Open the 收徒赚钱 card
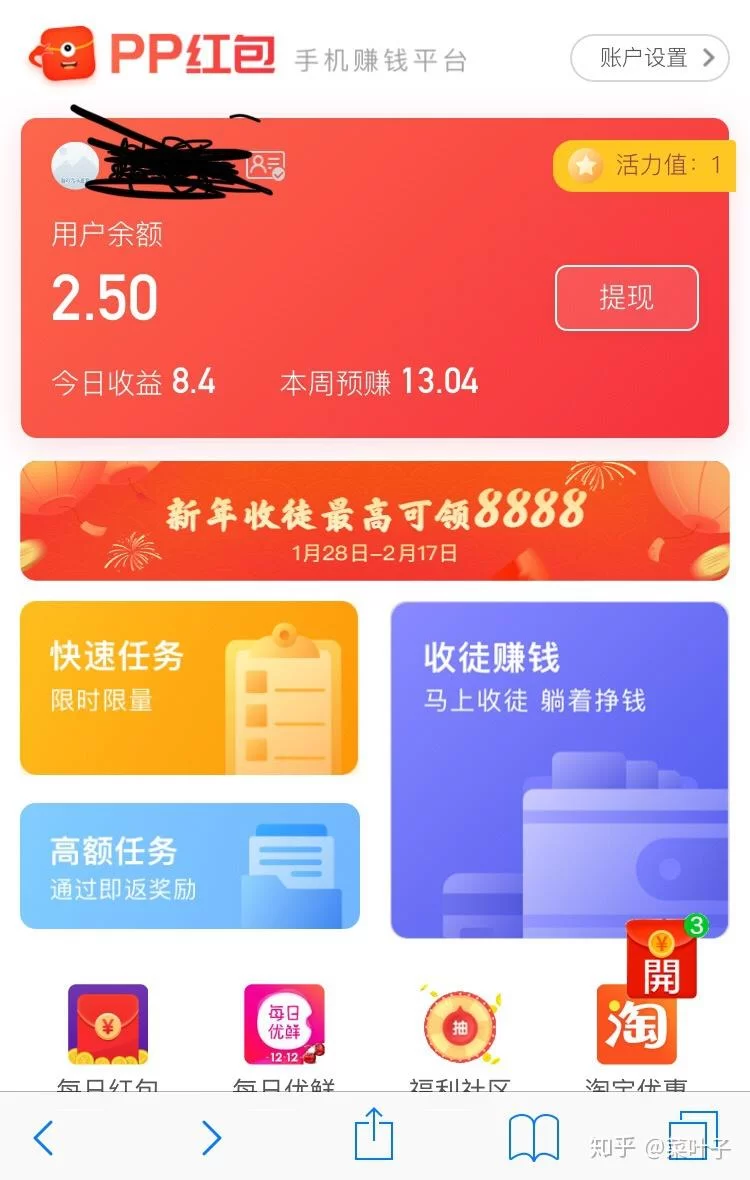The width and height of the screenshot is (750, 1180). [559, 770]
